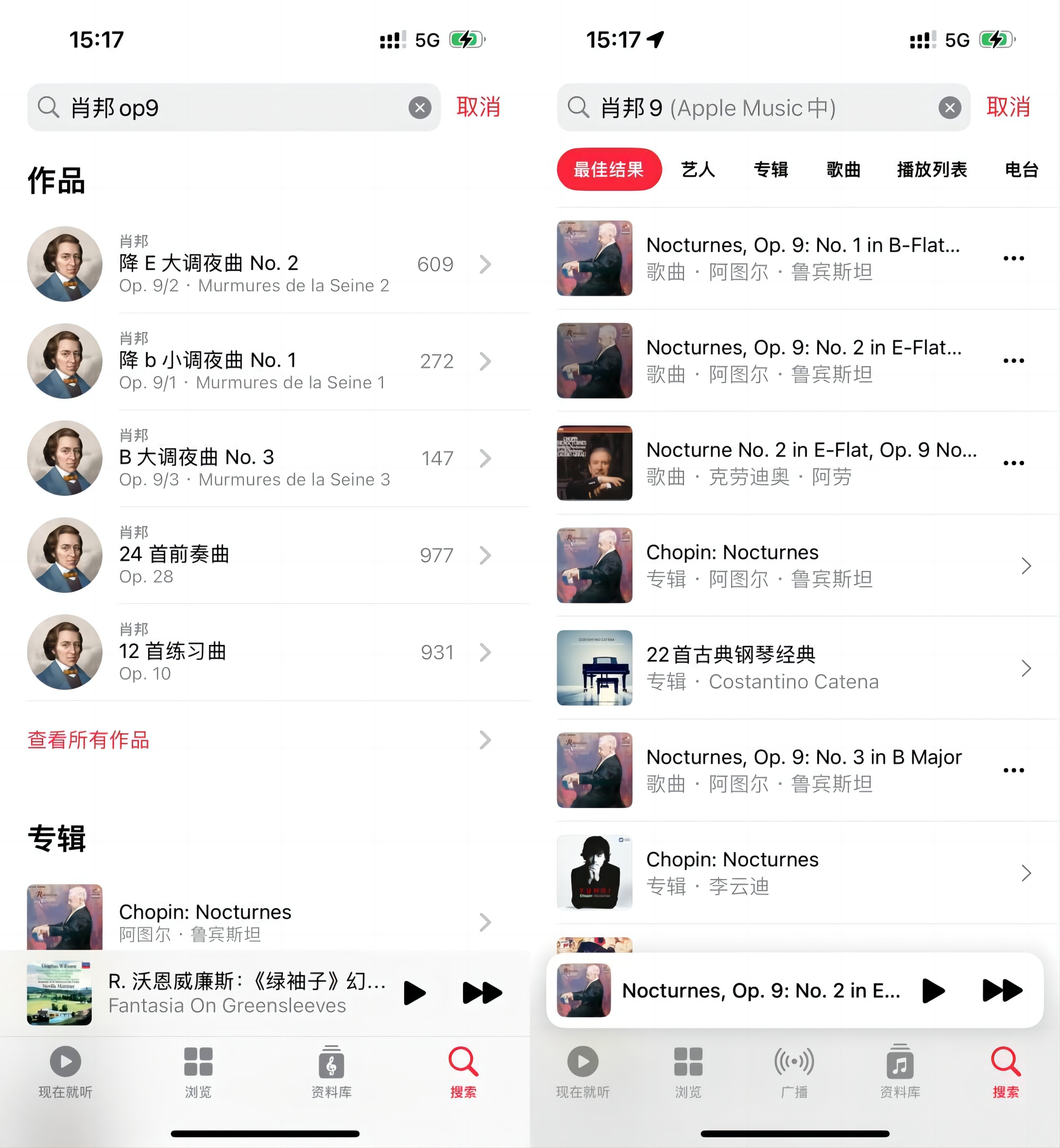Open the 广播 tab

click(794, 1070)
